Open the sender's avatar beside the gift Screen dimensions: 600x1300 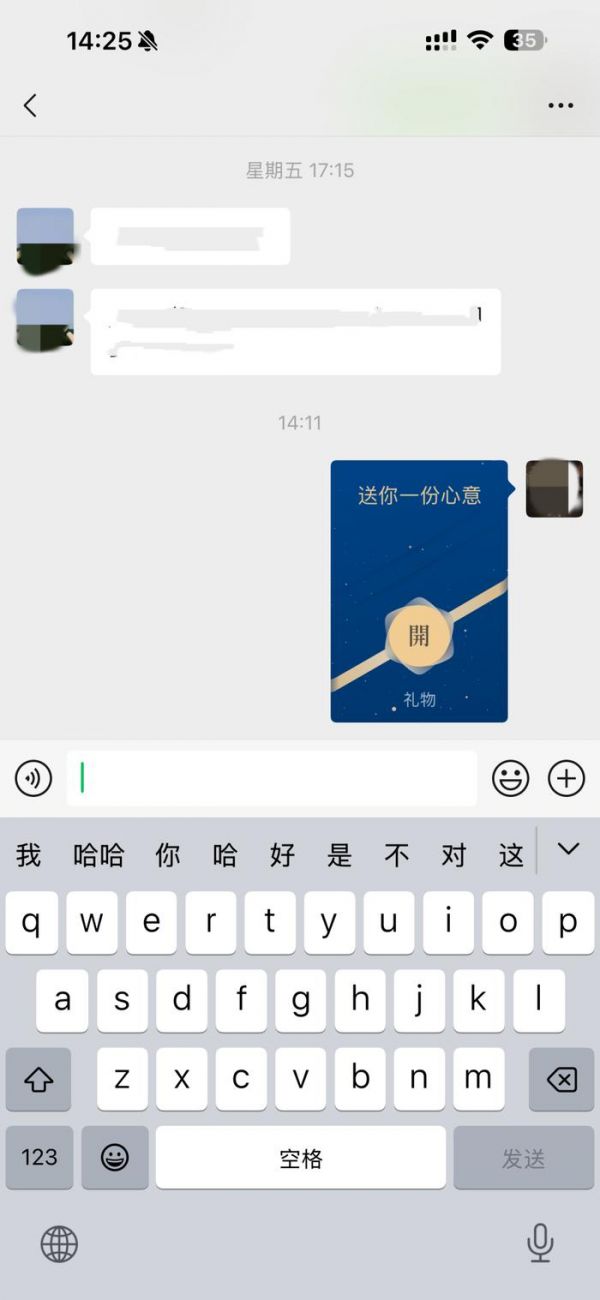554,488
